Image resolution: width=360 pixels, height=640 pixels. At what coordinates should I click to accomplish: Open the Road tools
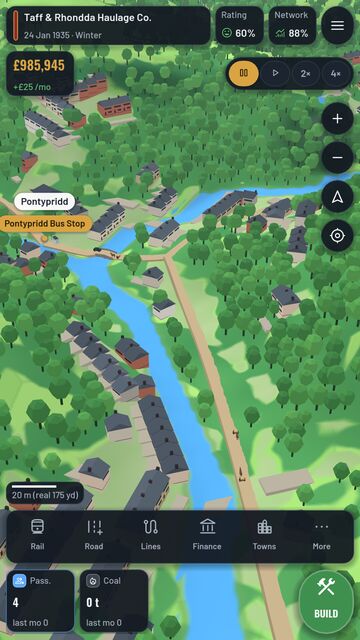(x=94, y=535)
